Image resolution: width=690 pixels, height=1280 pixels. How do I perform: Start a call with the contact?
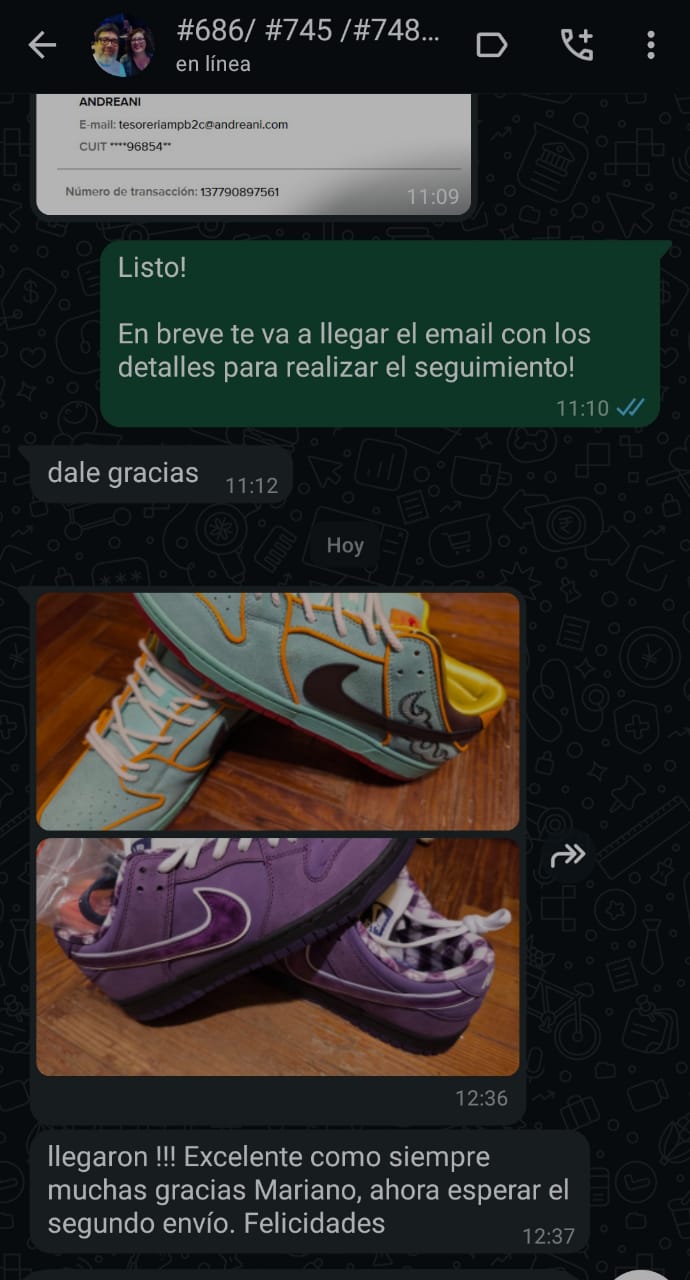point(576,45)
